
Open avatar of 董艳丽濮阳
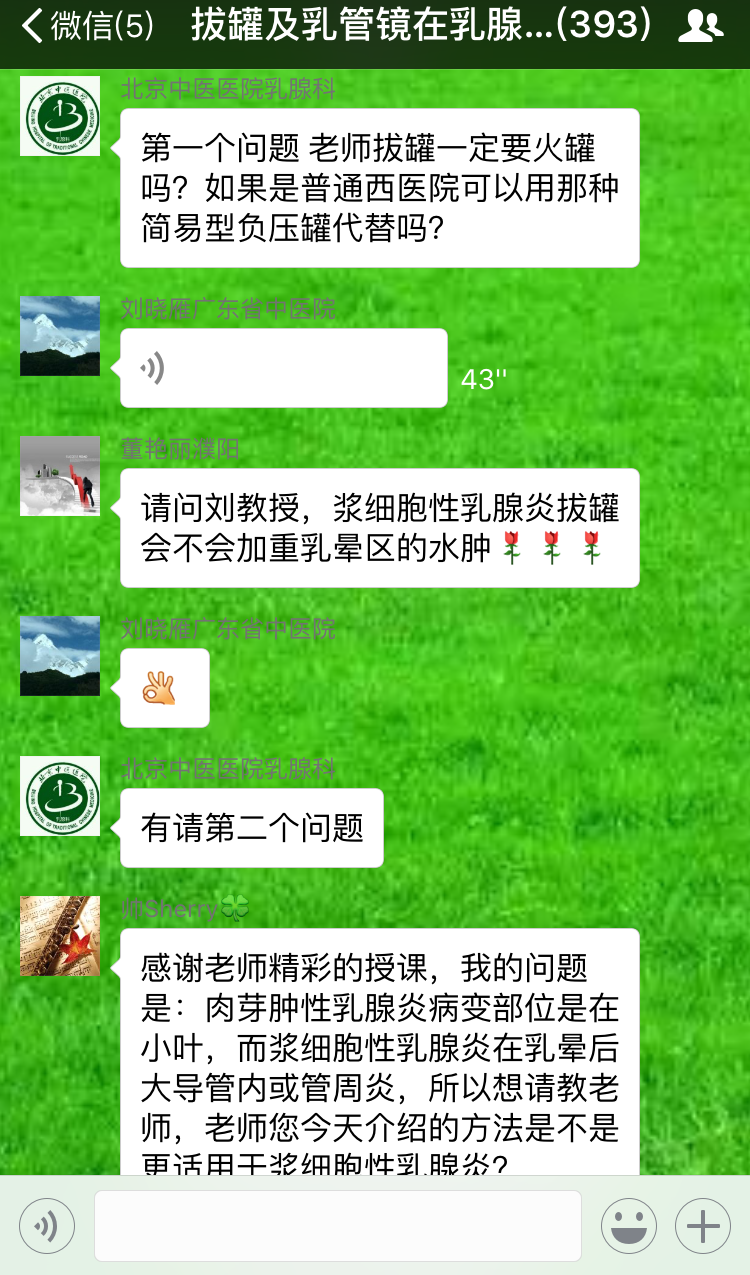coord(60,476)
